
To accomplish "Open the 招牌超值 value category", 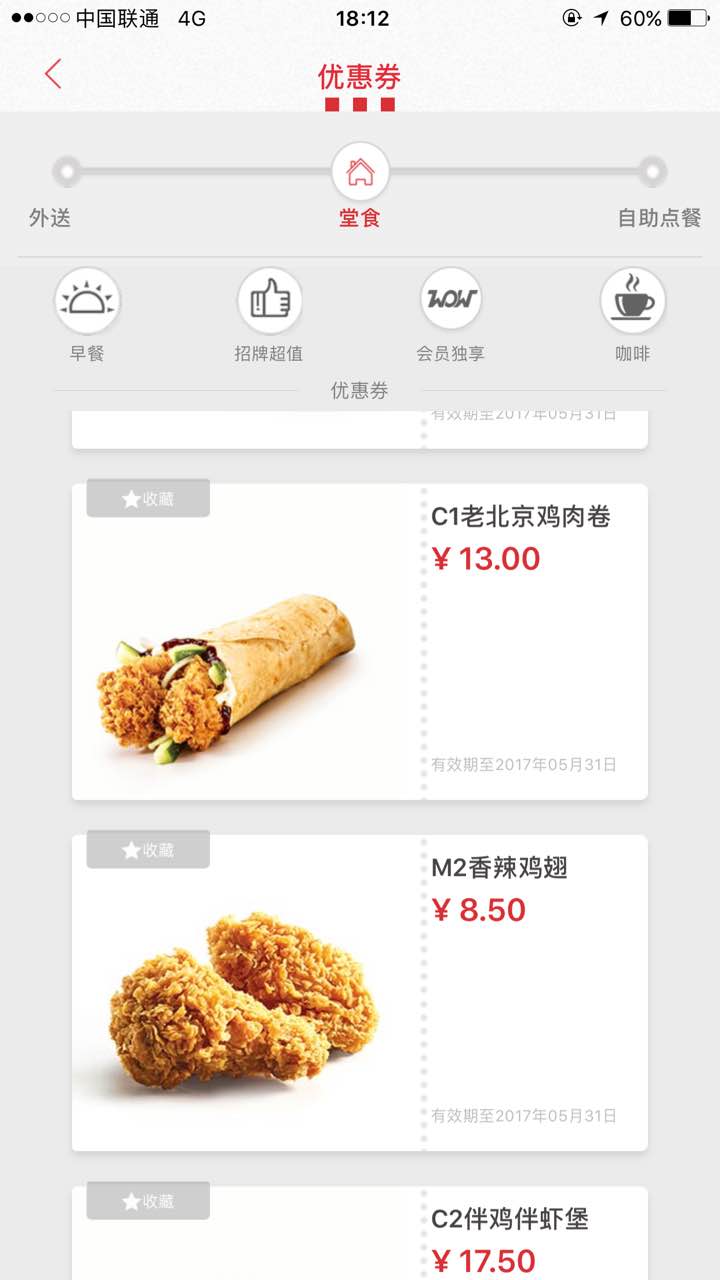I will click(269, 300).
